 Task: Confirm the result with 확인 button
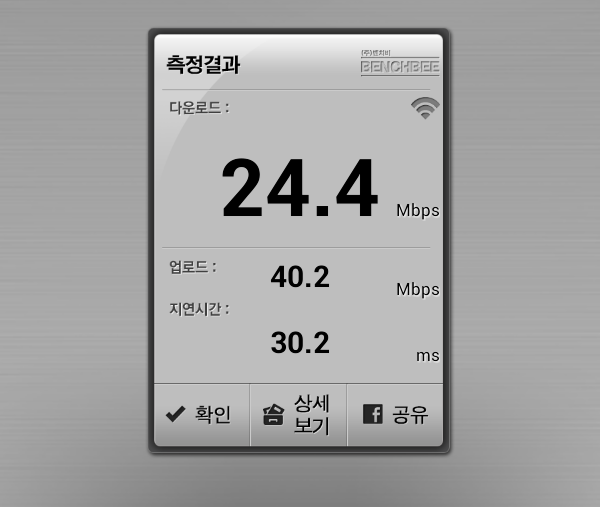click(x=201, y=414)
